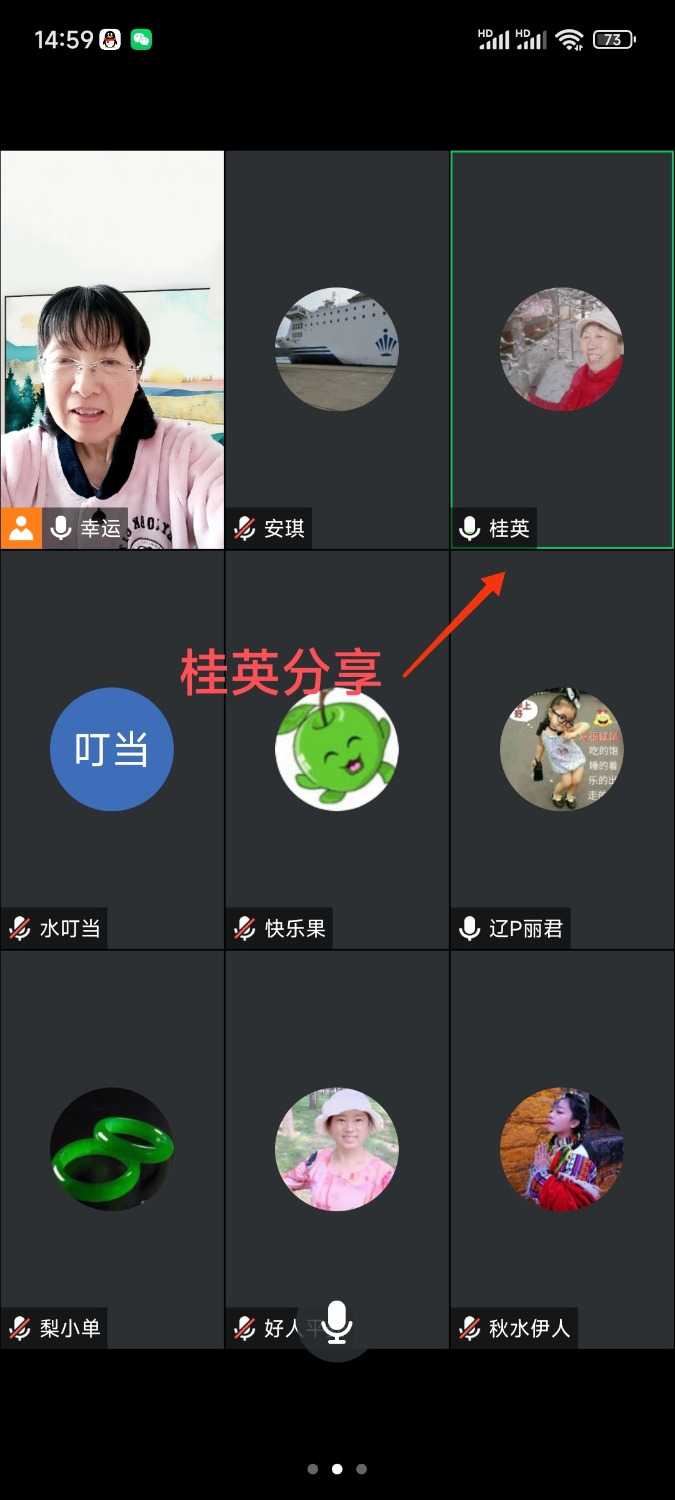Tap the page indicator dots
675x1500 pixels.
337,1469
